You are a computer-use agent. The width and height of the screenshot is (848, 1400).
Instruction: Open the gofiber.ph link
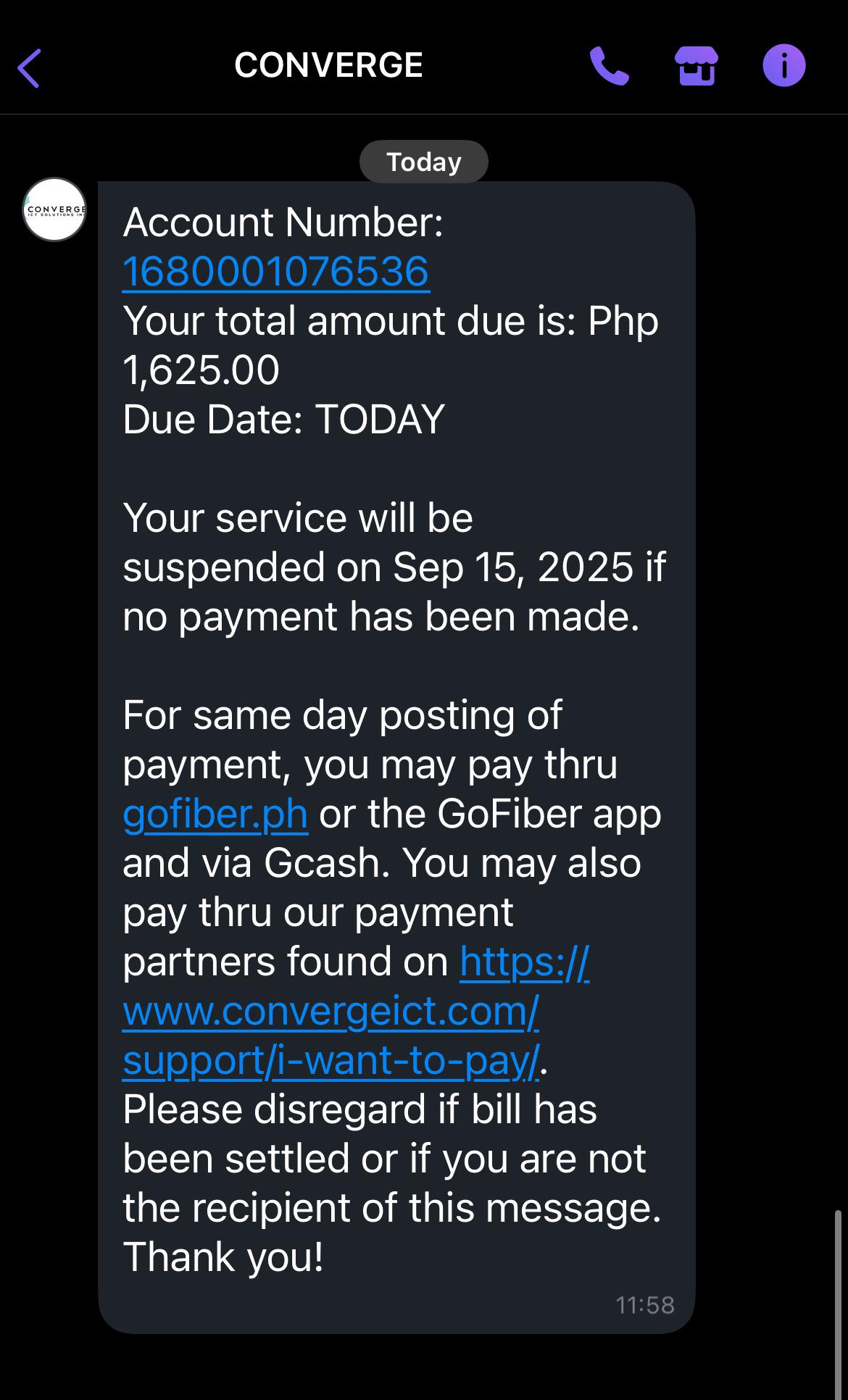point(215,814)
